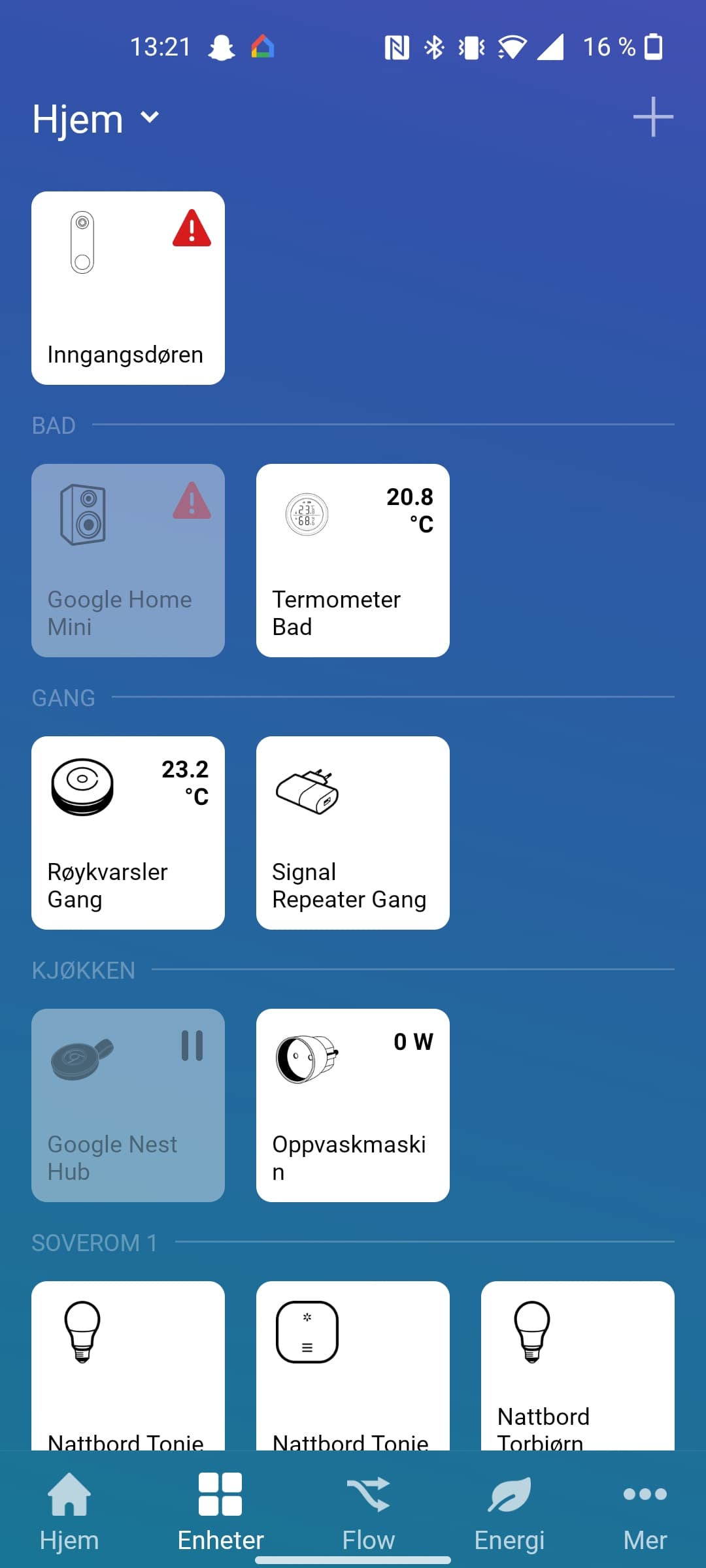Viewport: 706px width, 1568px height.
Task: View Termometer Bad temperature details
Action: [353, 561]
